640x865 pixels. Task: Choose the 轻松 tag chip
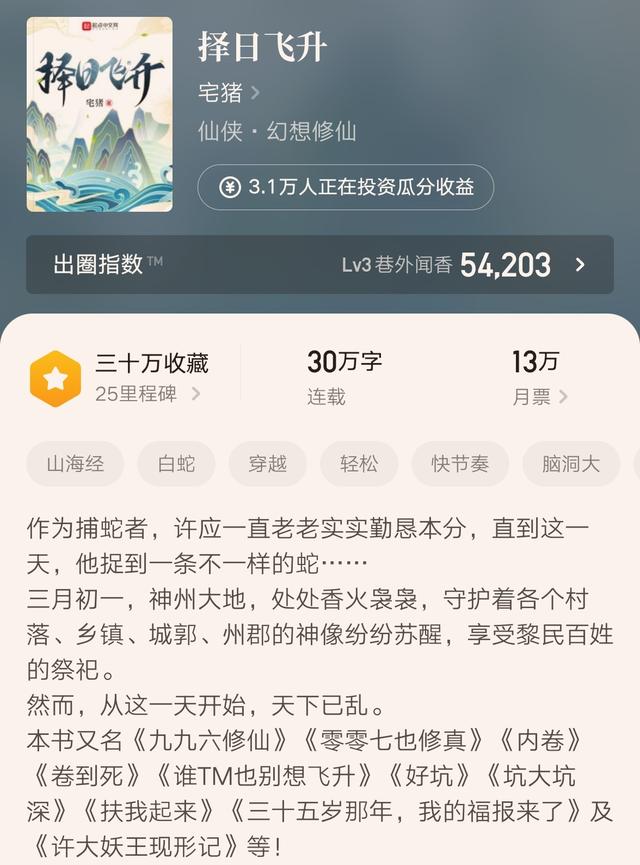pyautogui.click(x=359, y=464)
